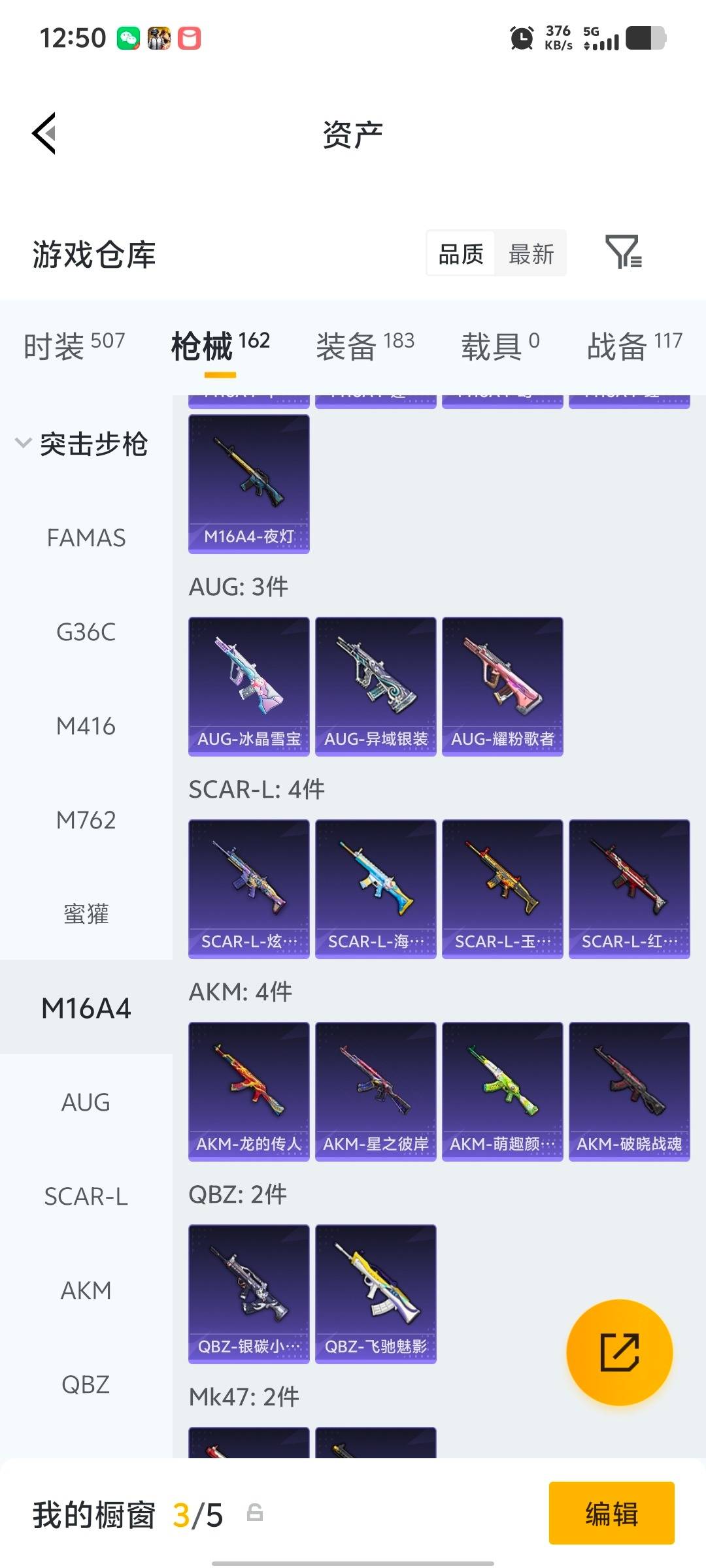Tap the 编辑 button for 我的橱窗
The height and width of the screenshot is (1568, 706).
611,1513
